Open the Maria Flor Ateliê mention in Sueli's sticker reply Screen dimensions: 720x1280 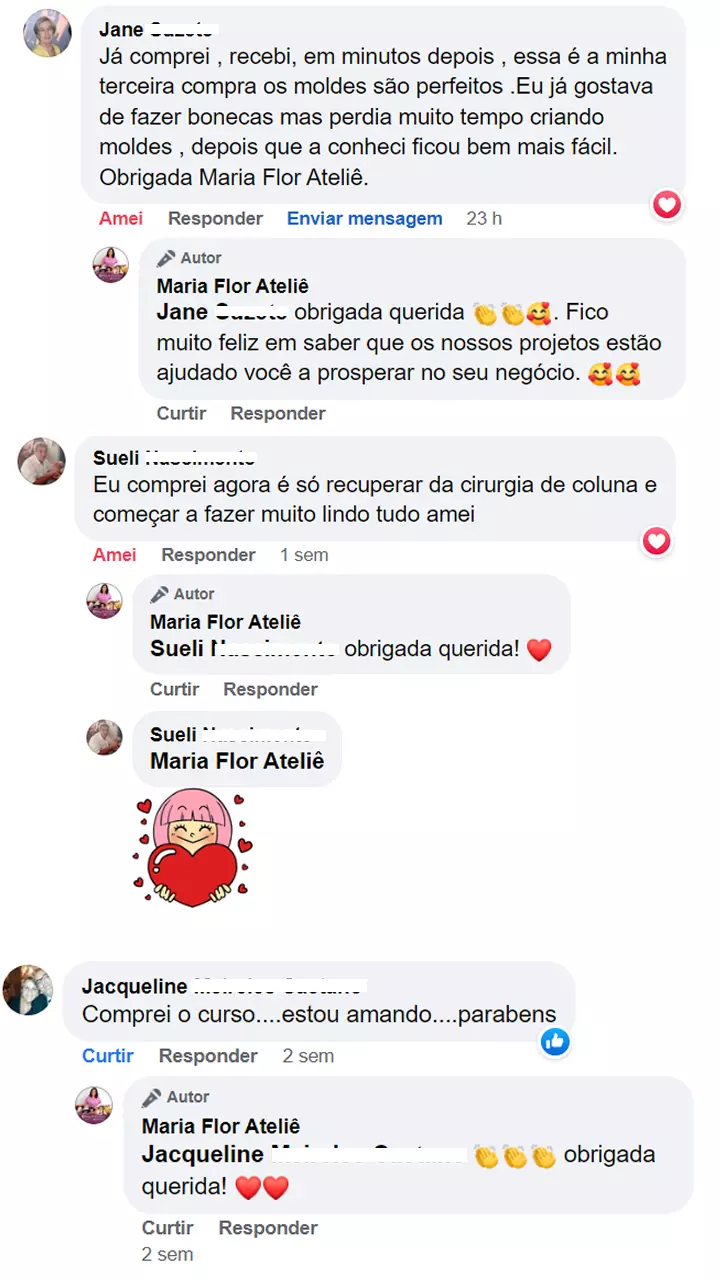(237, 761)
